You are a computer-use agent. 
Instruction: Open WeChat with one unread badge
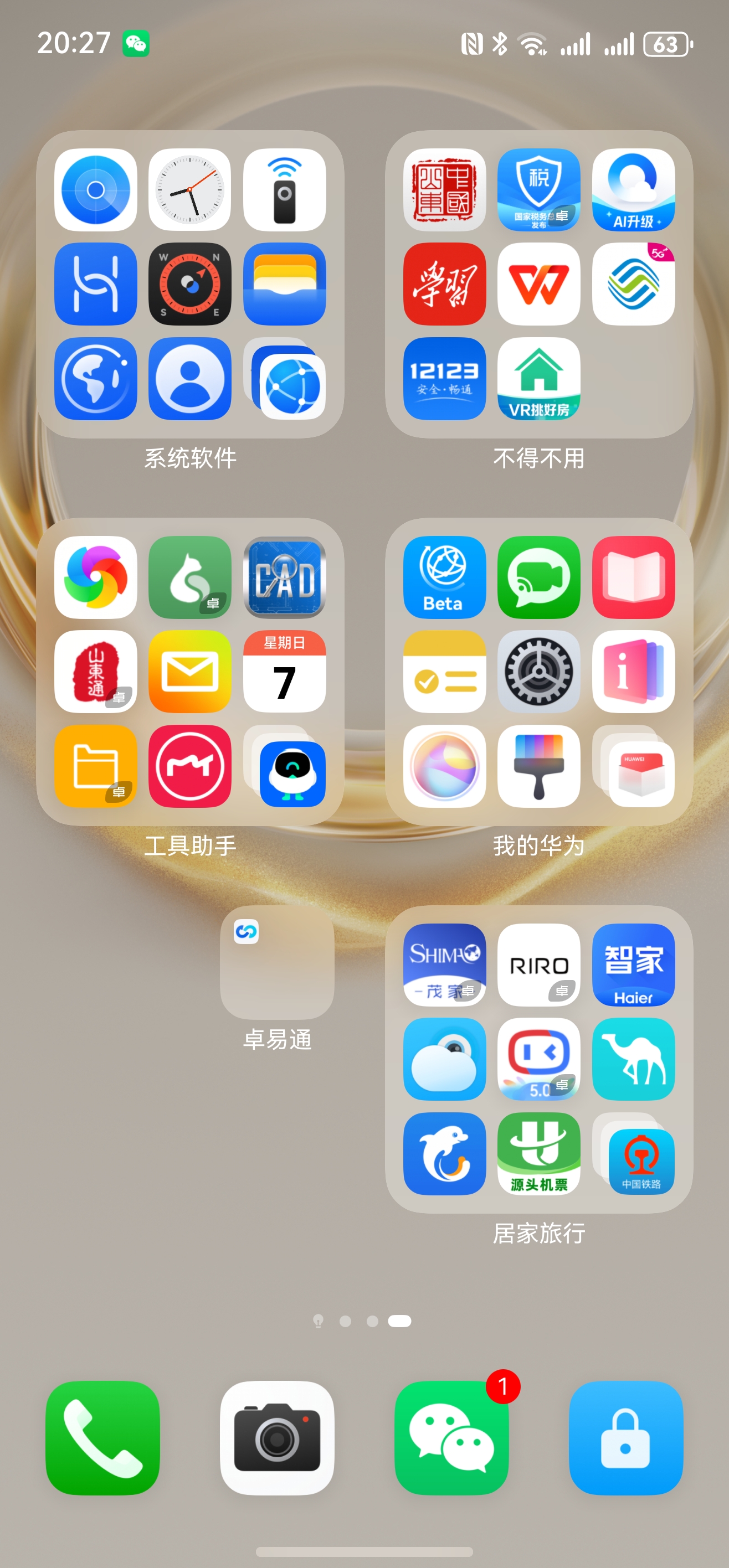point(451,1437)
